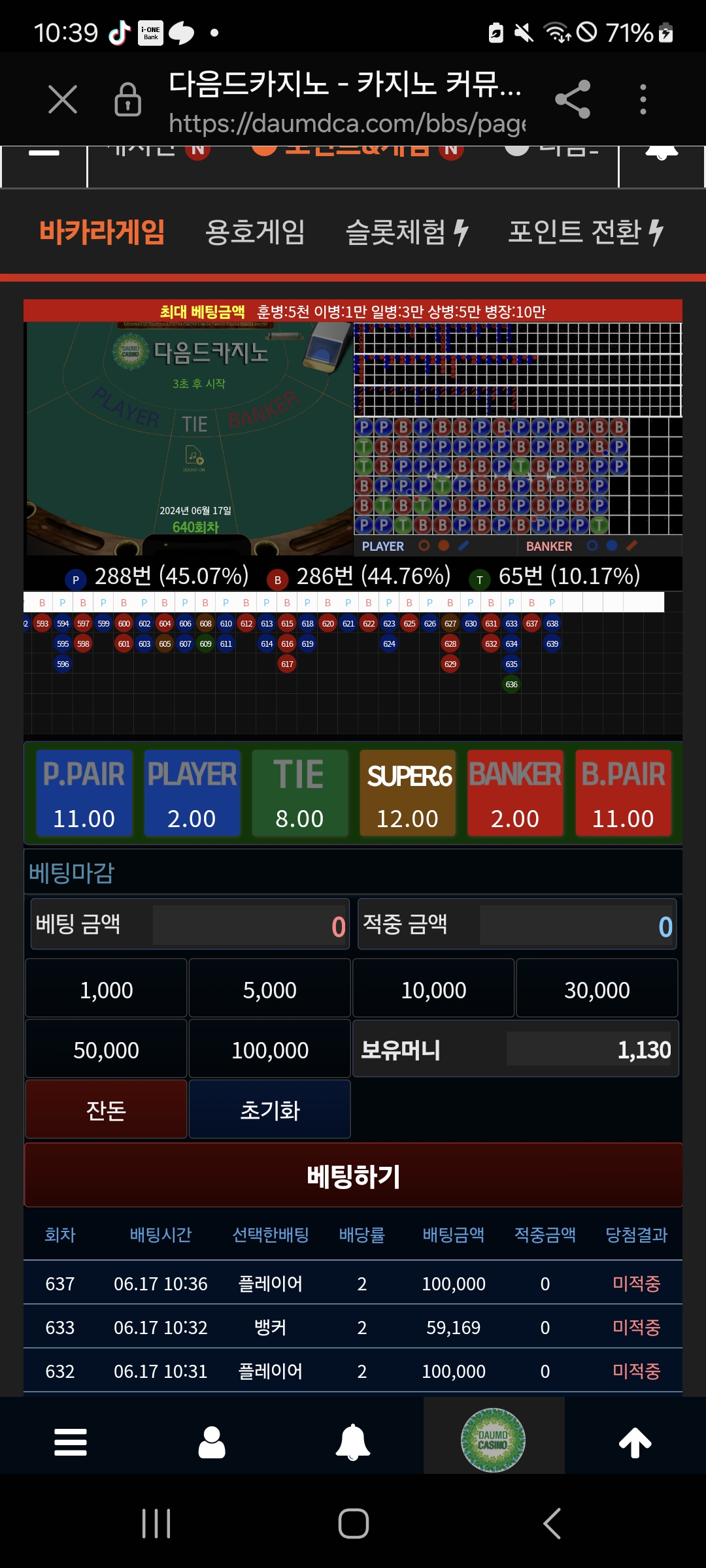Choose the P.PAIR 11.00 bet
This screenshot has width=706, height=1568.
[x=84, y=793]
